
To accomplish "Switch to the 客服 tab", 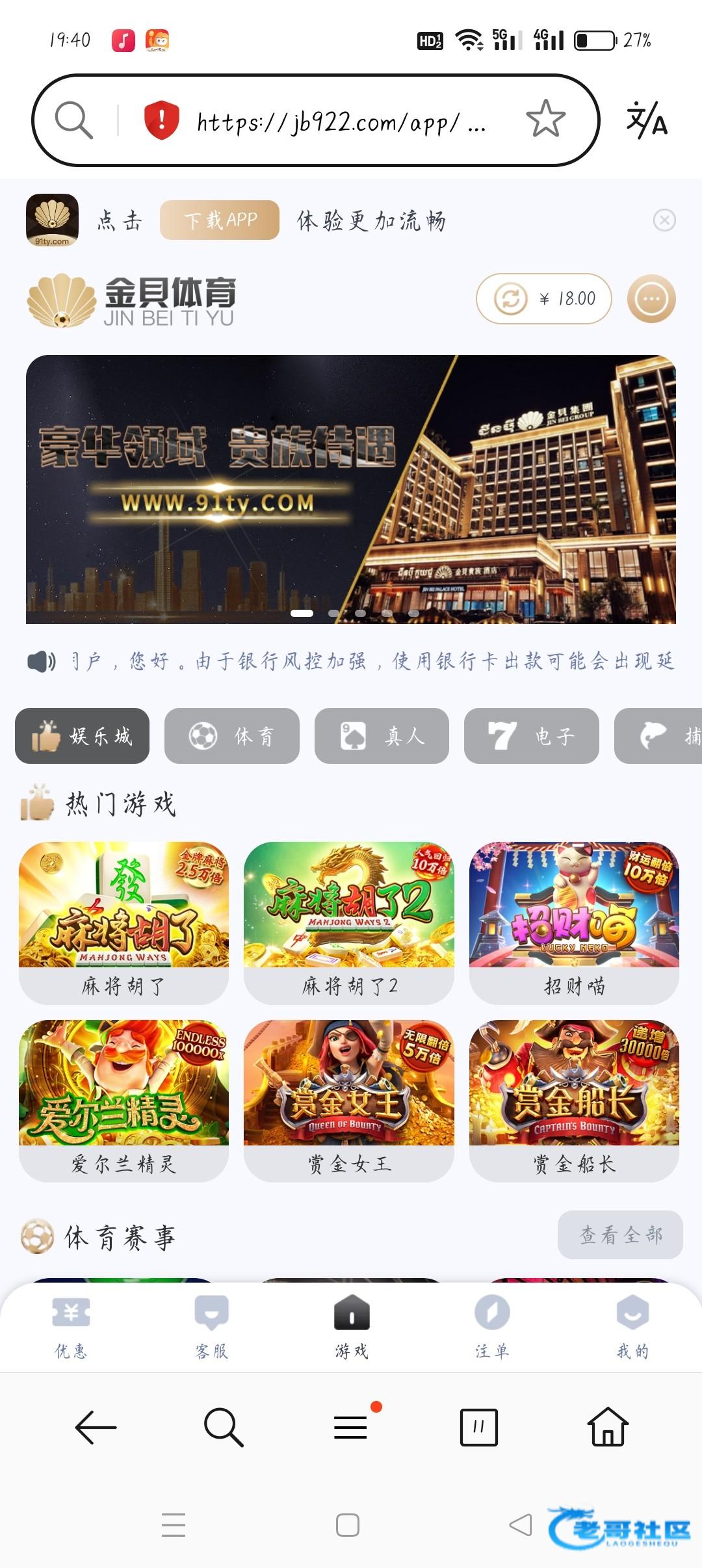I will click(211, 1327).
